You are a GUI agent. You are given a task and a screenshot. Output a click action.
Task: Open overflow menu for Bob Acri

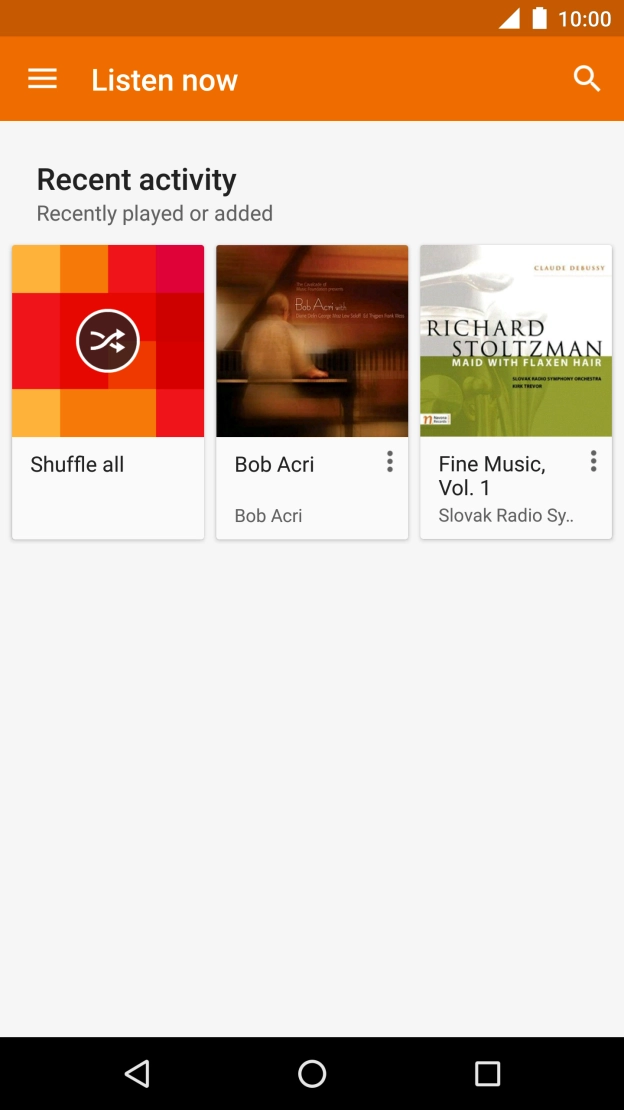click(x=390, y=461)
